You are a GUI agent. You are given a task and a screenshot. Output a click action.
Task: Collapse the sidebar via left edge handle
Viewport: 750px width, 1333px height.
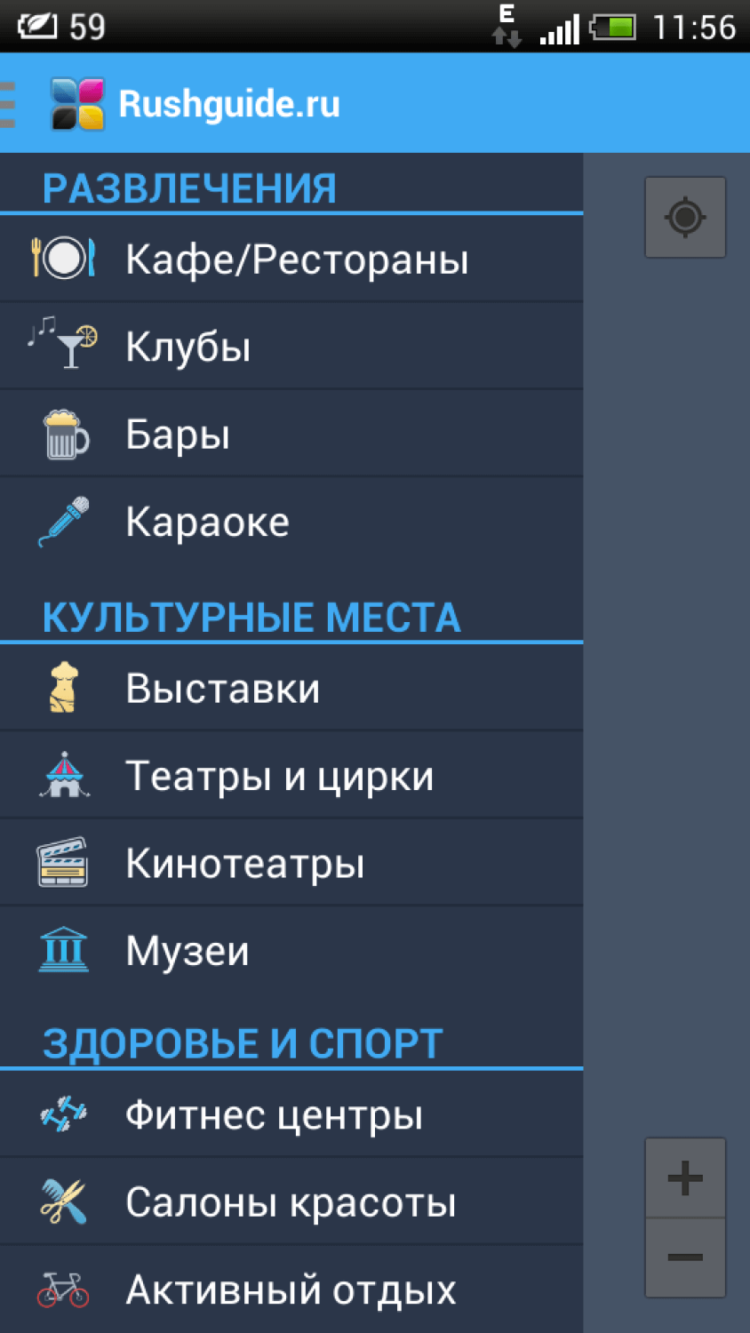[10, 101]
